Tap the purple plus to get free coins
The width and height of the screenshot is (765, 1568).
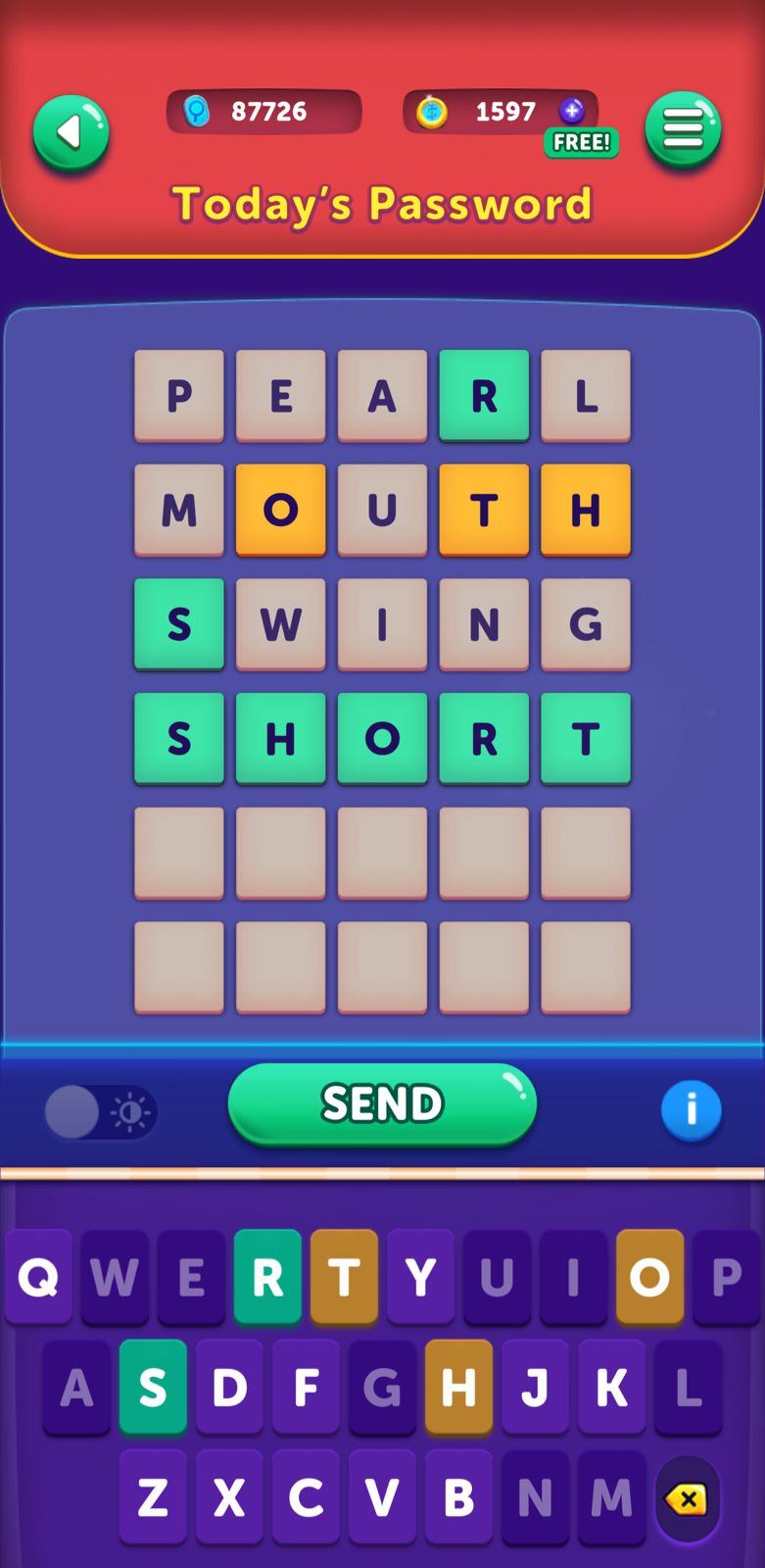pos(572,111)
